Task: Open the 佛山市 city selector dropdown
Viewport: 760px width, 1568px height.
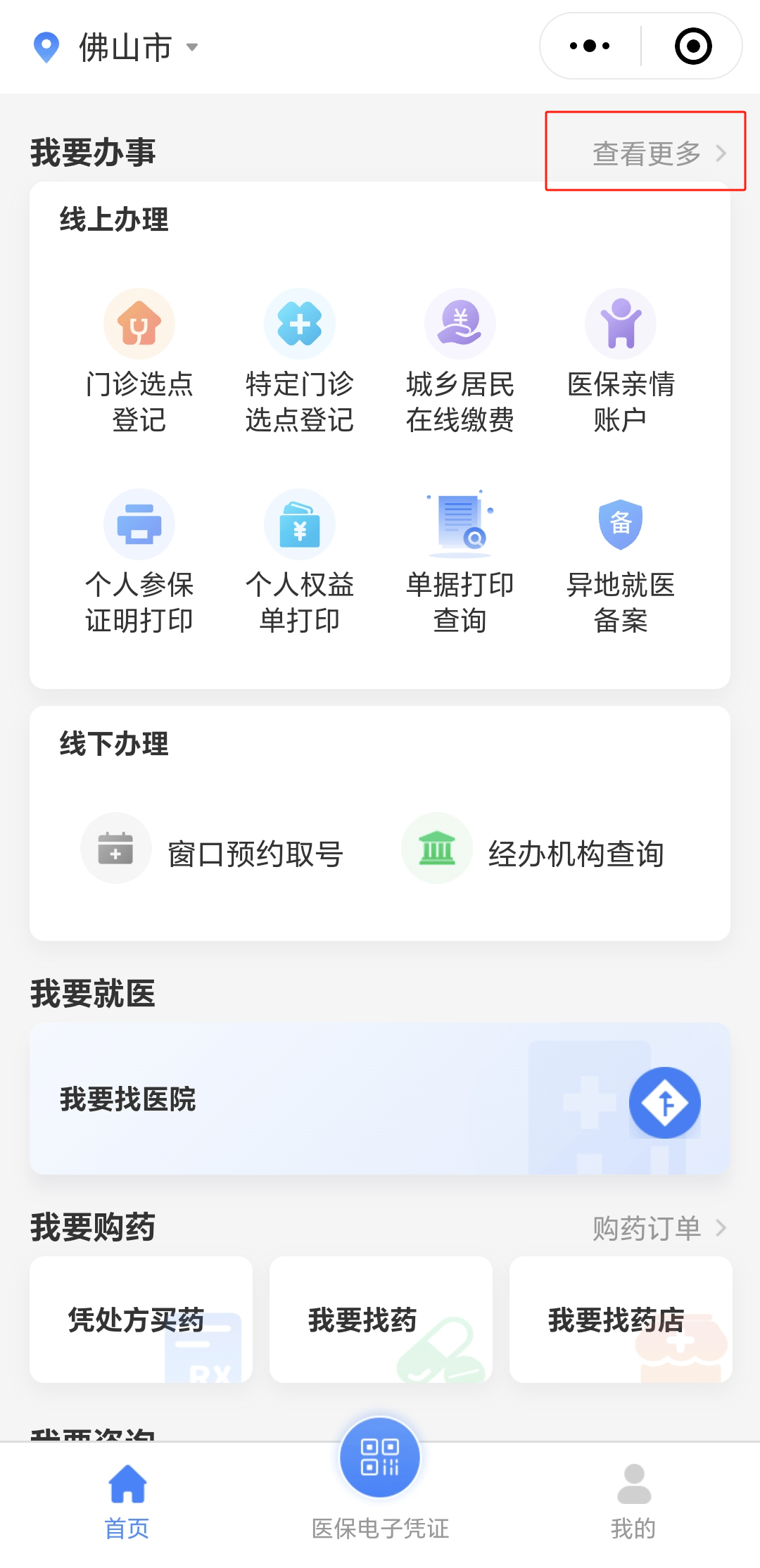Action: (117, 46)
